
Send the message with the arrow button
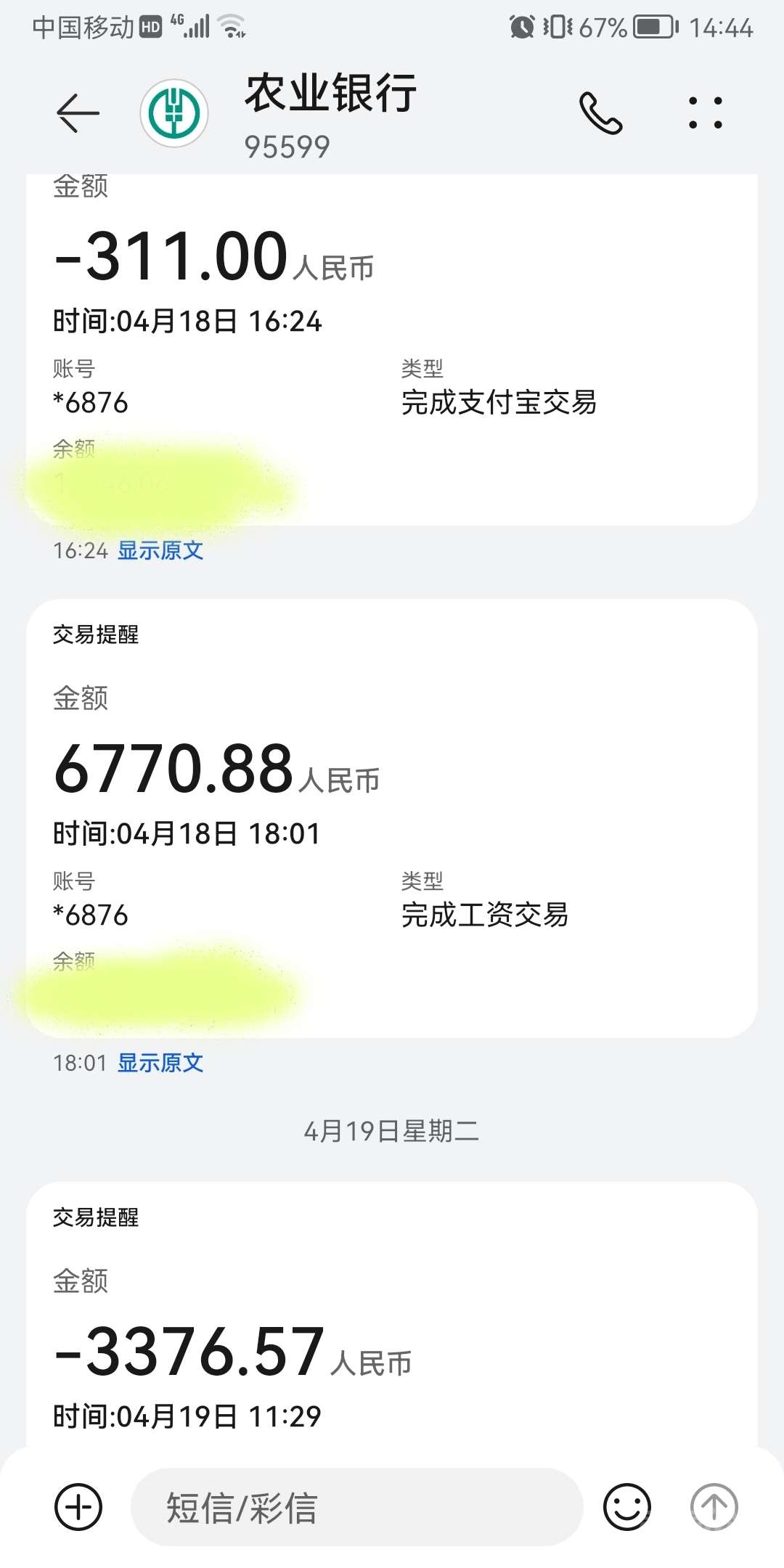coord(714,1507)
